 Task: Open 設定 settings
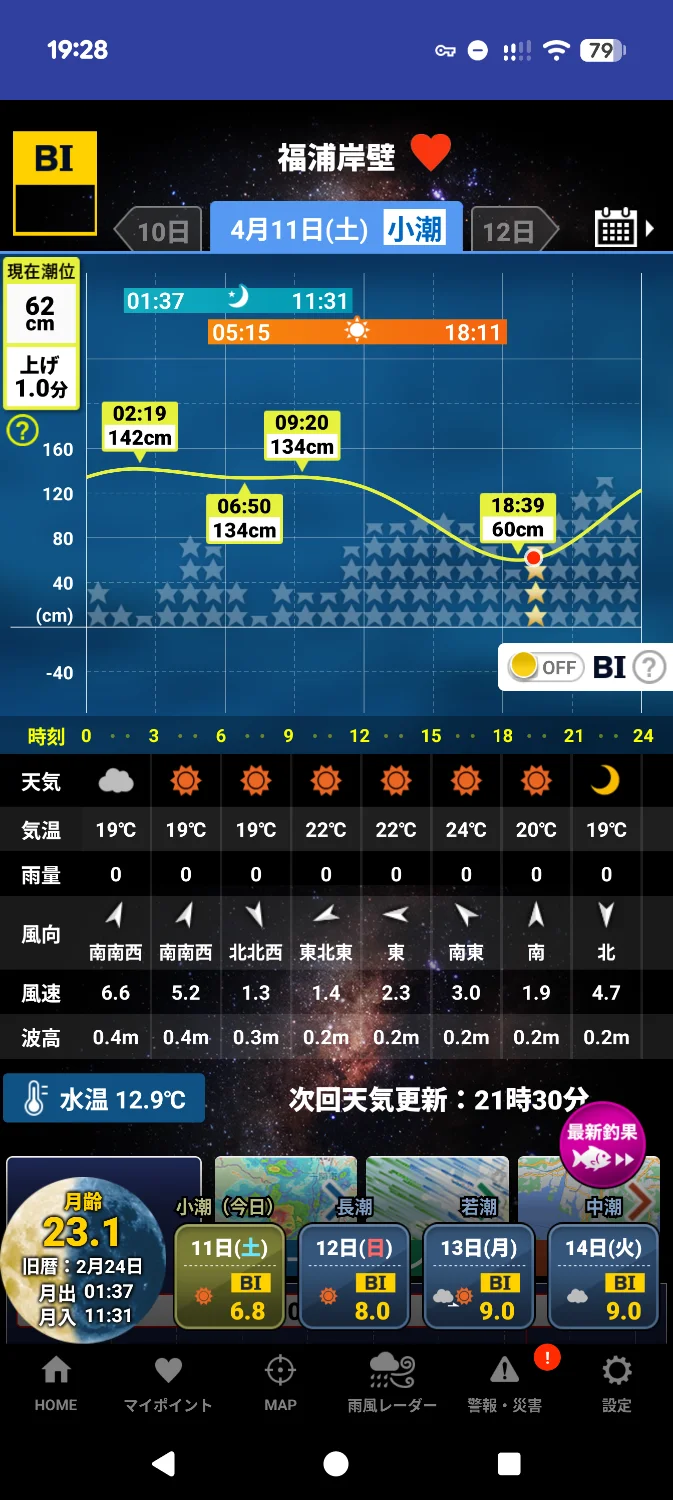616,1384
